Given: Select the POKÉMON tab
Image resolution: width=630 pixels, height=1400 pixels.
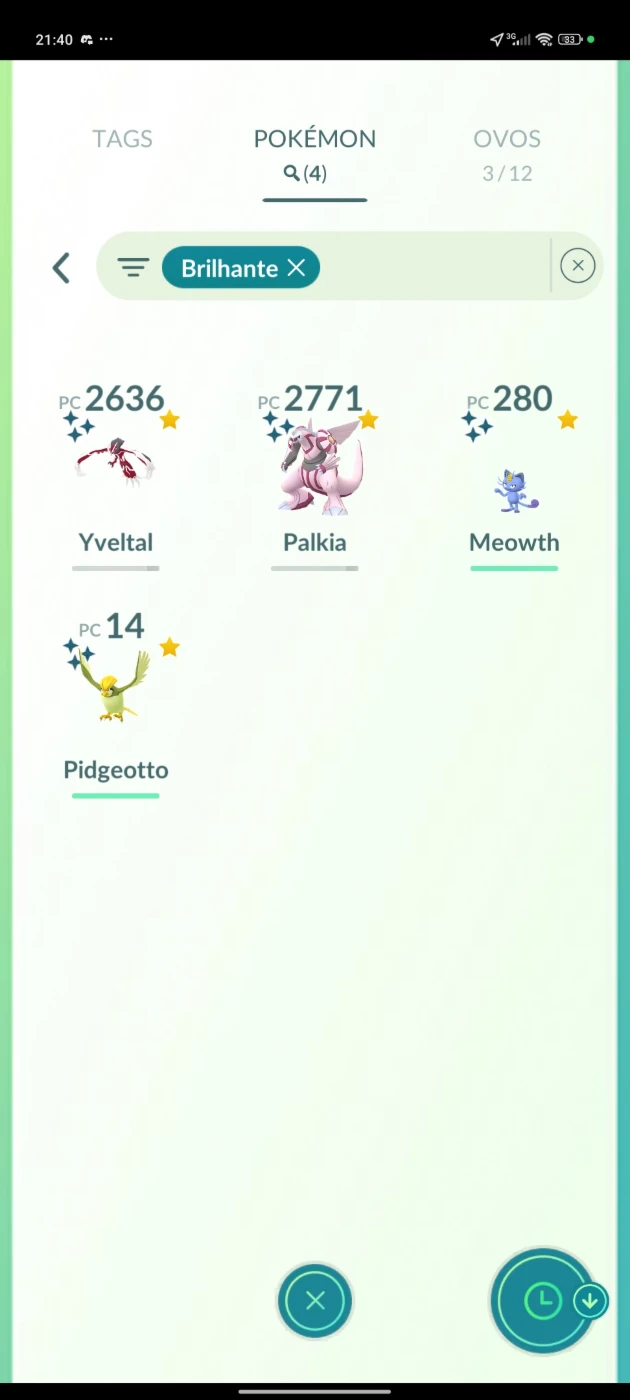Looking at the screenshot, I should pyautogui.click(x=315, y=155).
